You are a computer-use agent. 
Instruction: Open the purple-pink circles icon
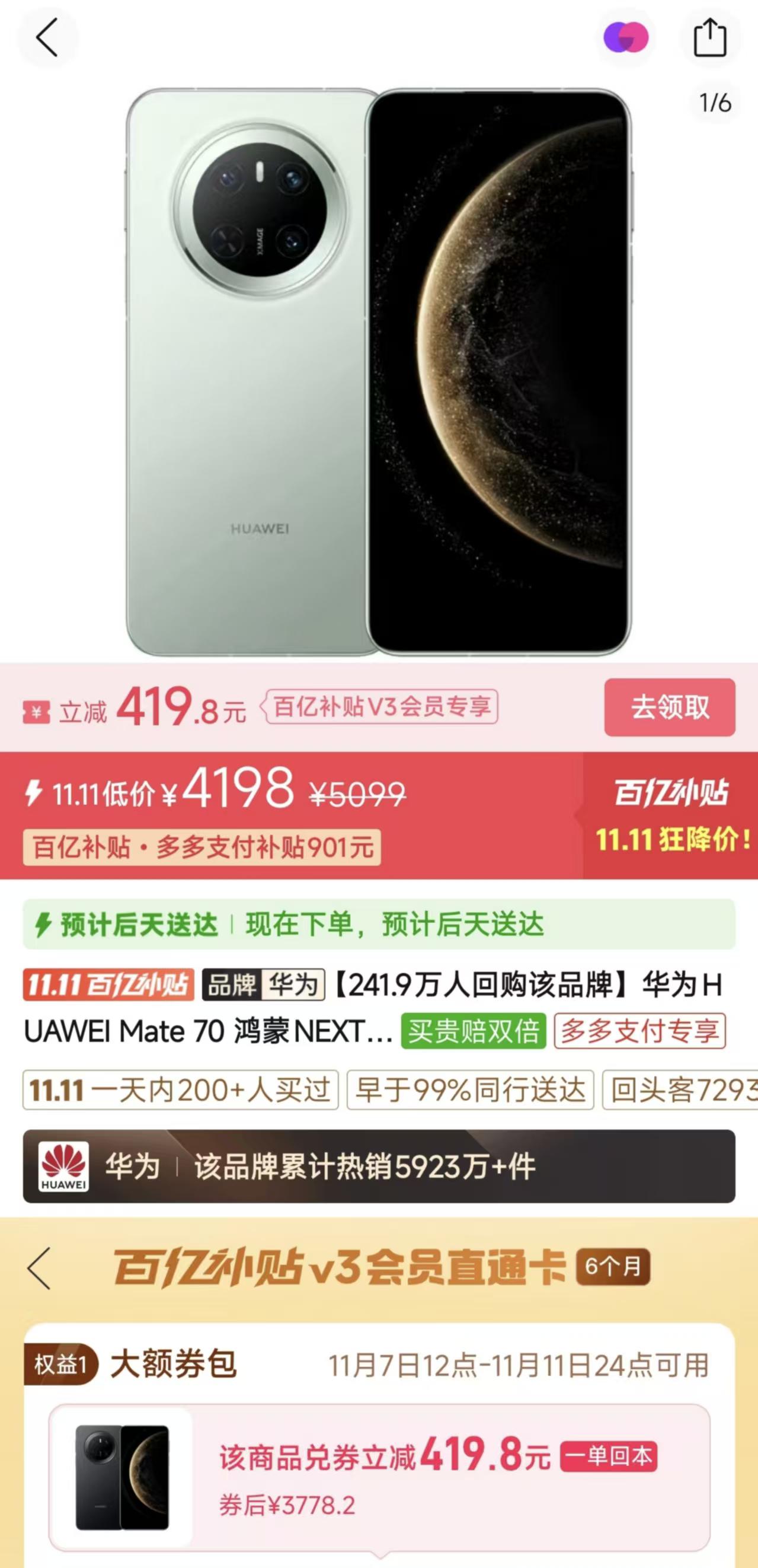coord(625,38)
